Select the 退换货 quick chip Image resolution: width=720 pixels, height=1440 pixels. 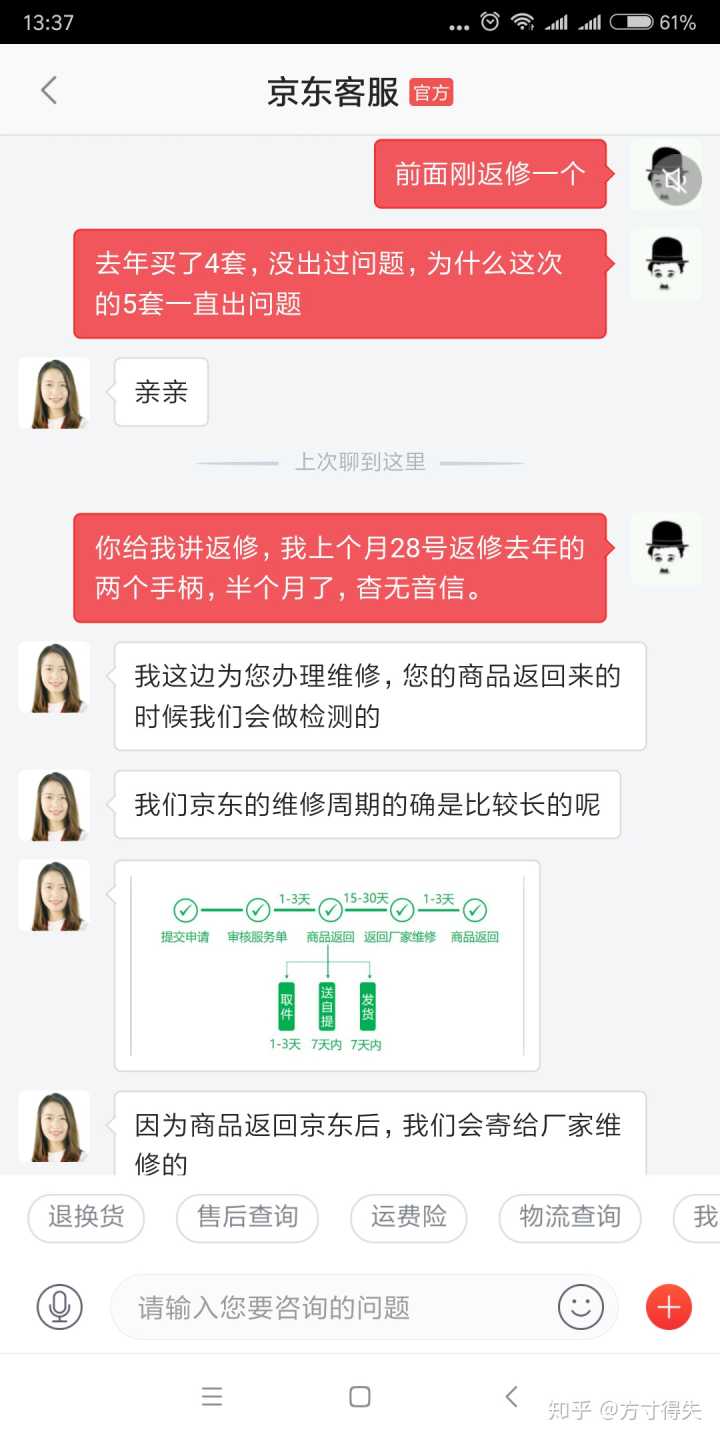(86, 1217)
